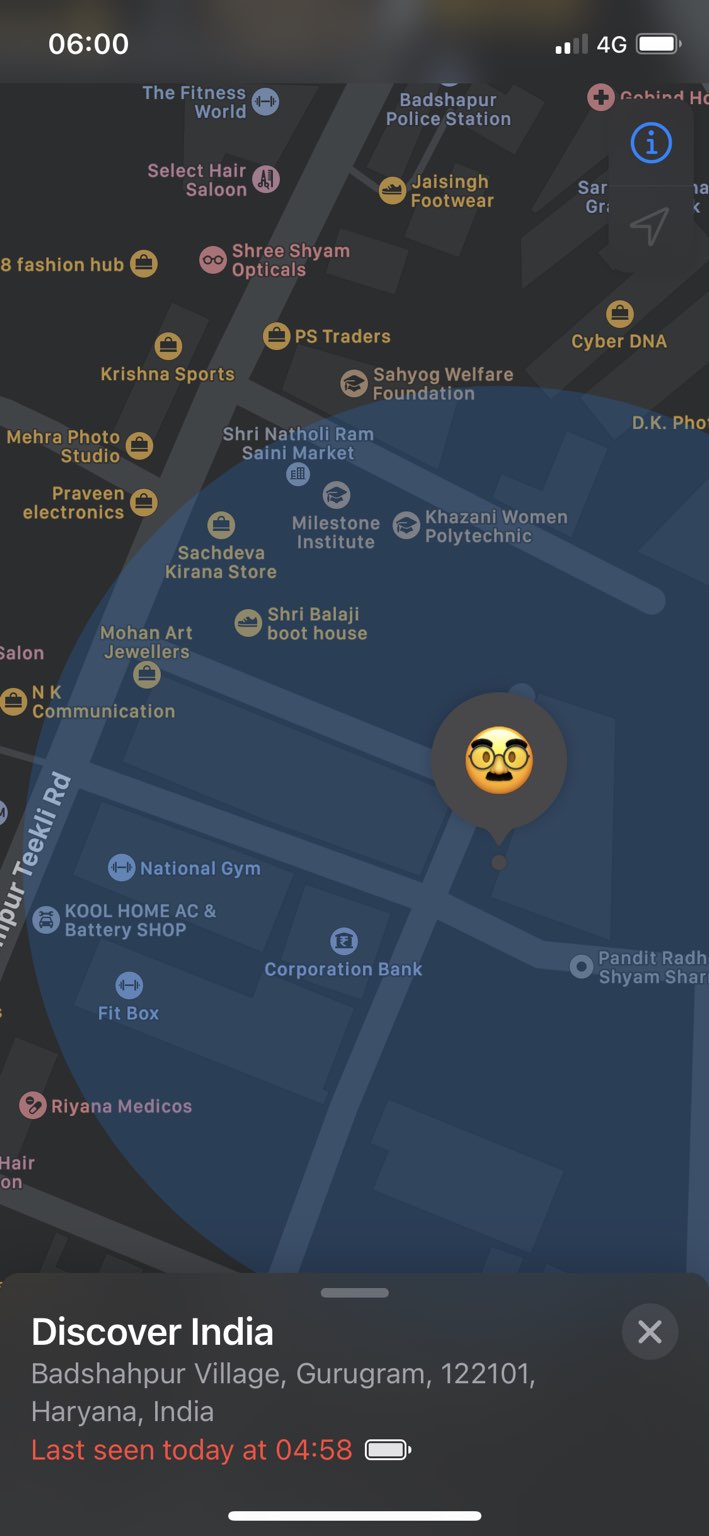Tap the emoji face location pin
Image resolution: width=709 pixels, height=1536 pixels.
coord(499,762)
